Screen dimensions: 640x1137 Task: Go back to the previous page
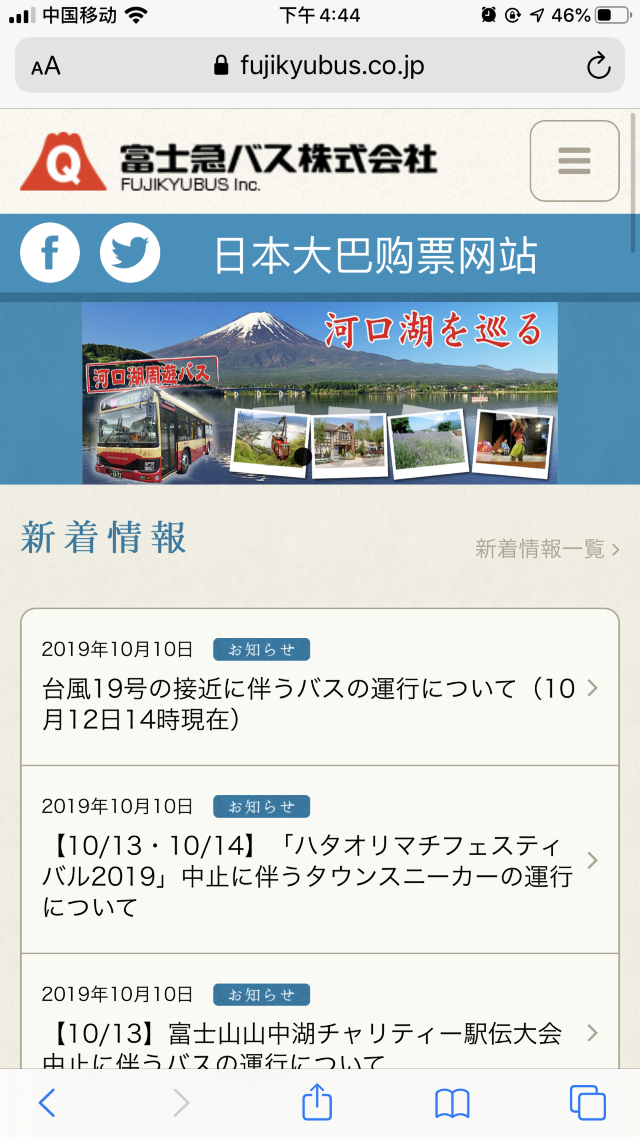coord(47,1103)
